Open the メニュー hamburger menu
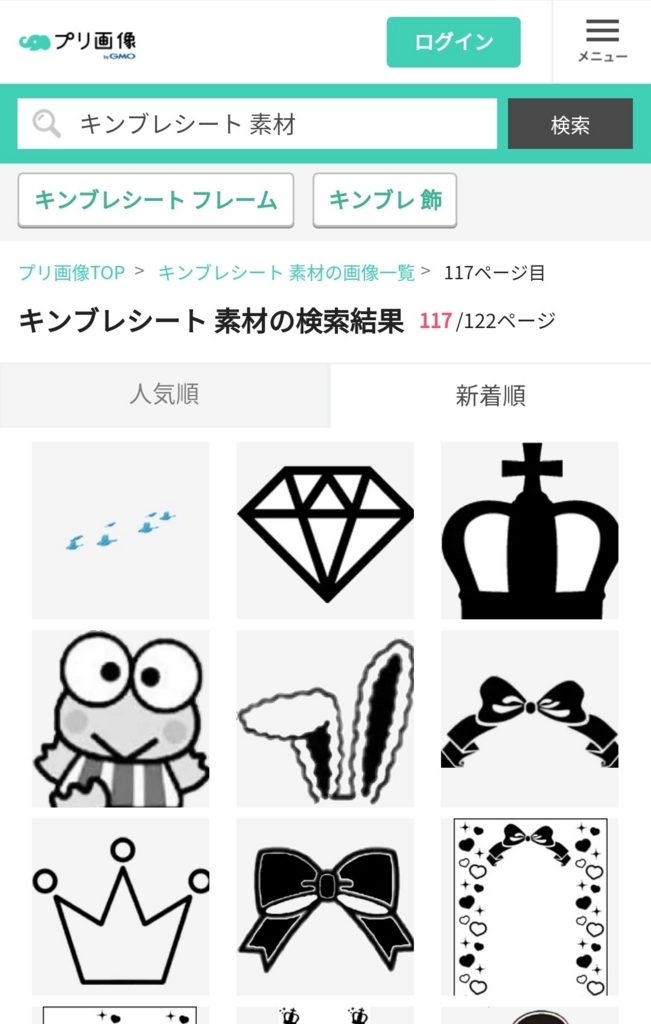The width and height of the screenshot is (651, 1024). coord(602,41)
